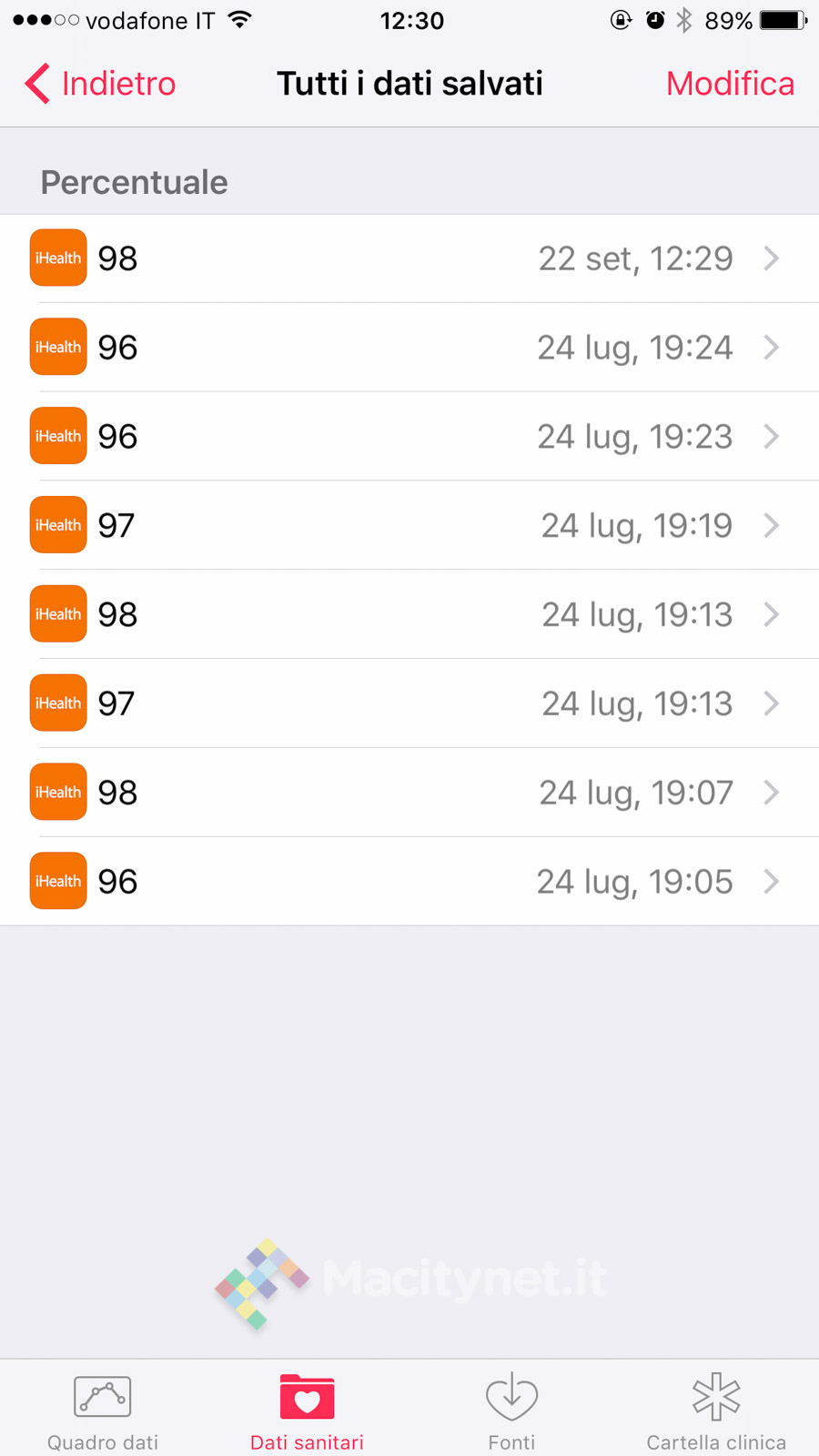Go to the Fonti tab
Screen dimensions: 819x1456
click(x=511, y=1410)
